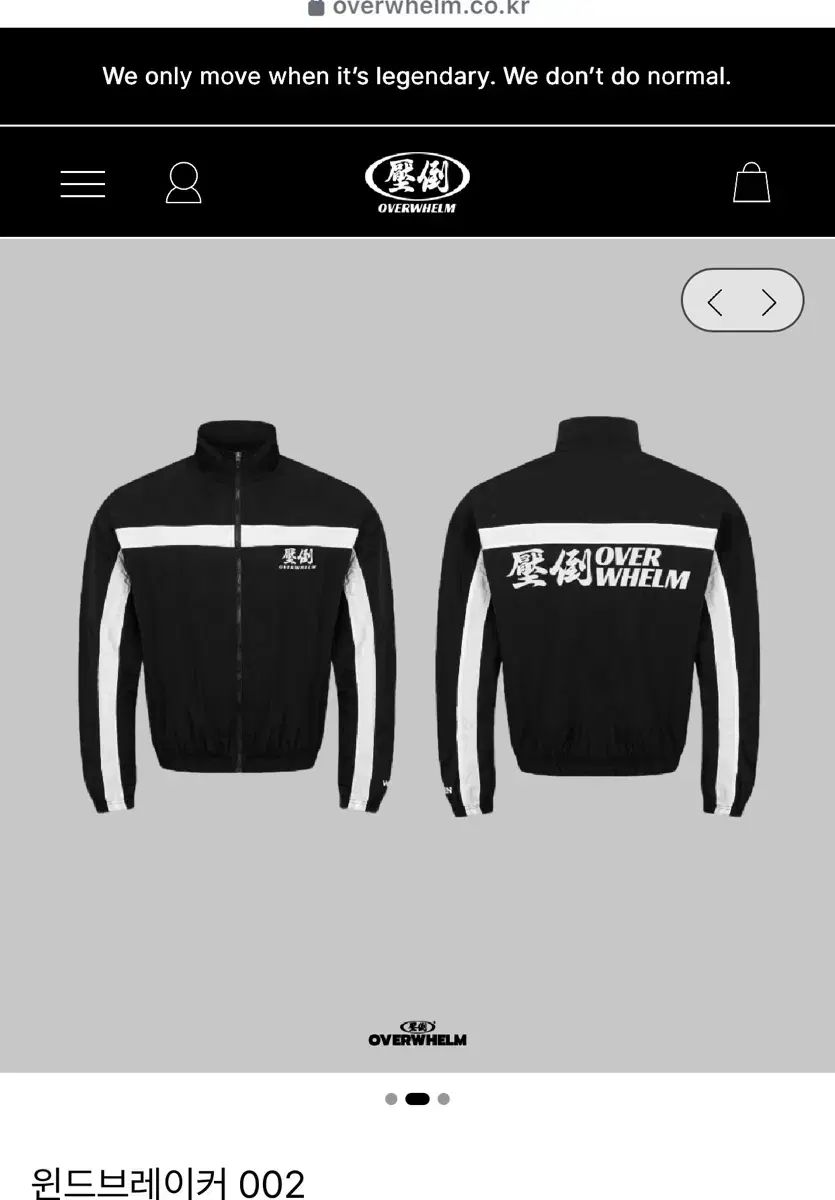
Task: Open the user account page
Action: pyautogui.click(x=183, y=183)
